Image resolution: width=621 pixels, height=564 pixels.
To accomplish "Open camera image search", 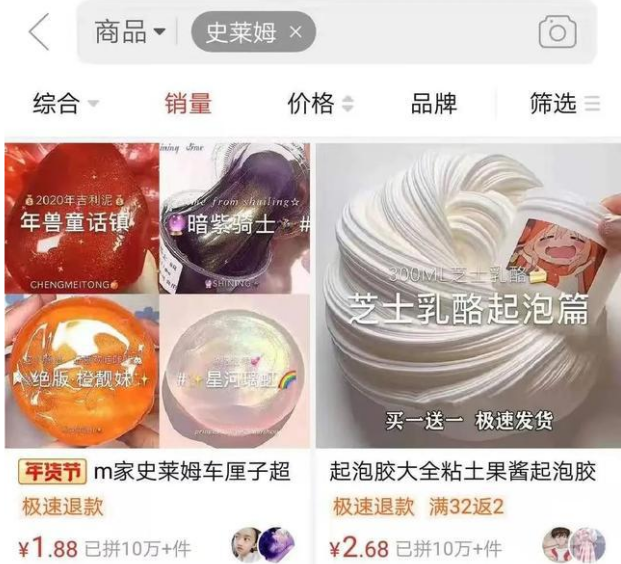I will pos(557,32).
